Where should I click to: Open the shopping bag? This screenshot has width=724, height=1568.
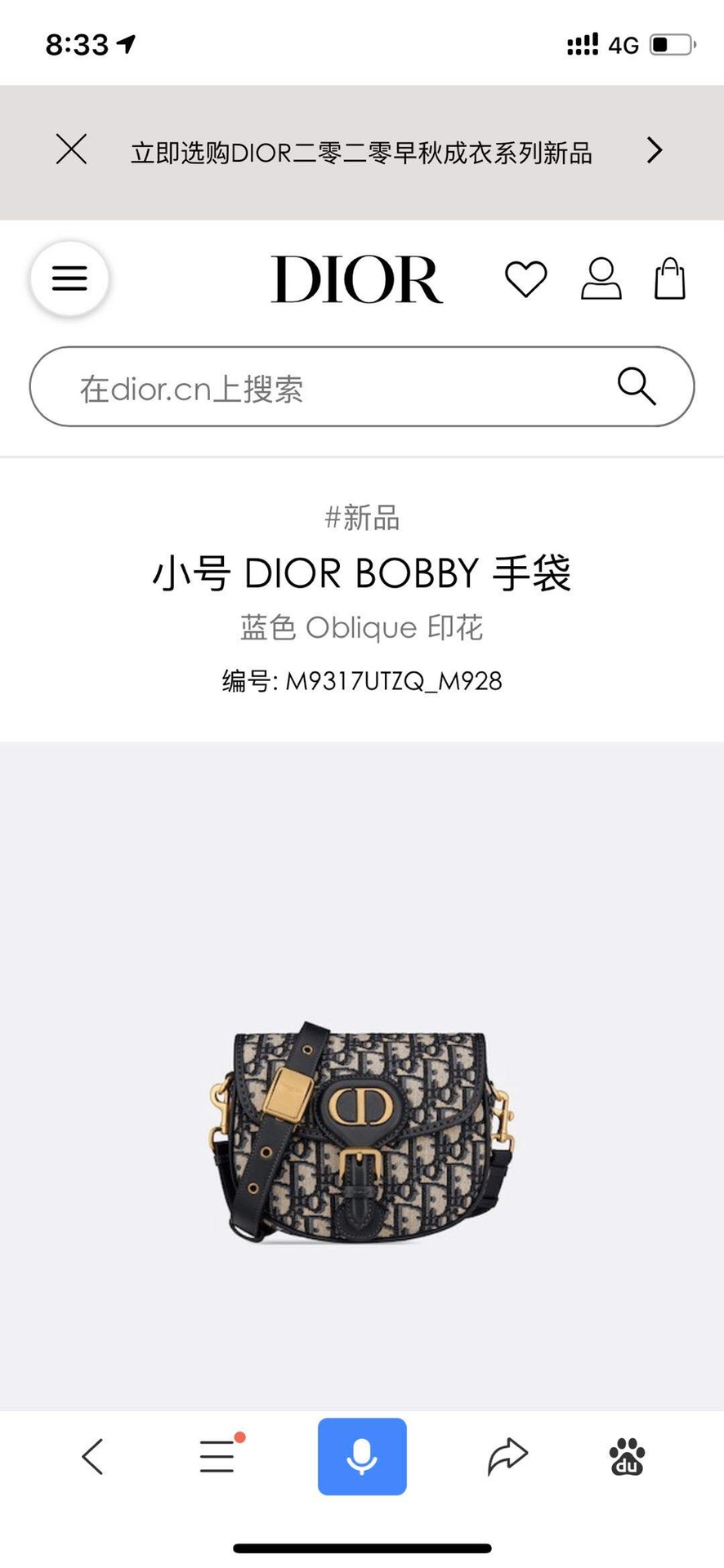(x=670, y=278)
